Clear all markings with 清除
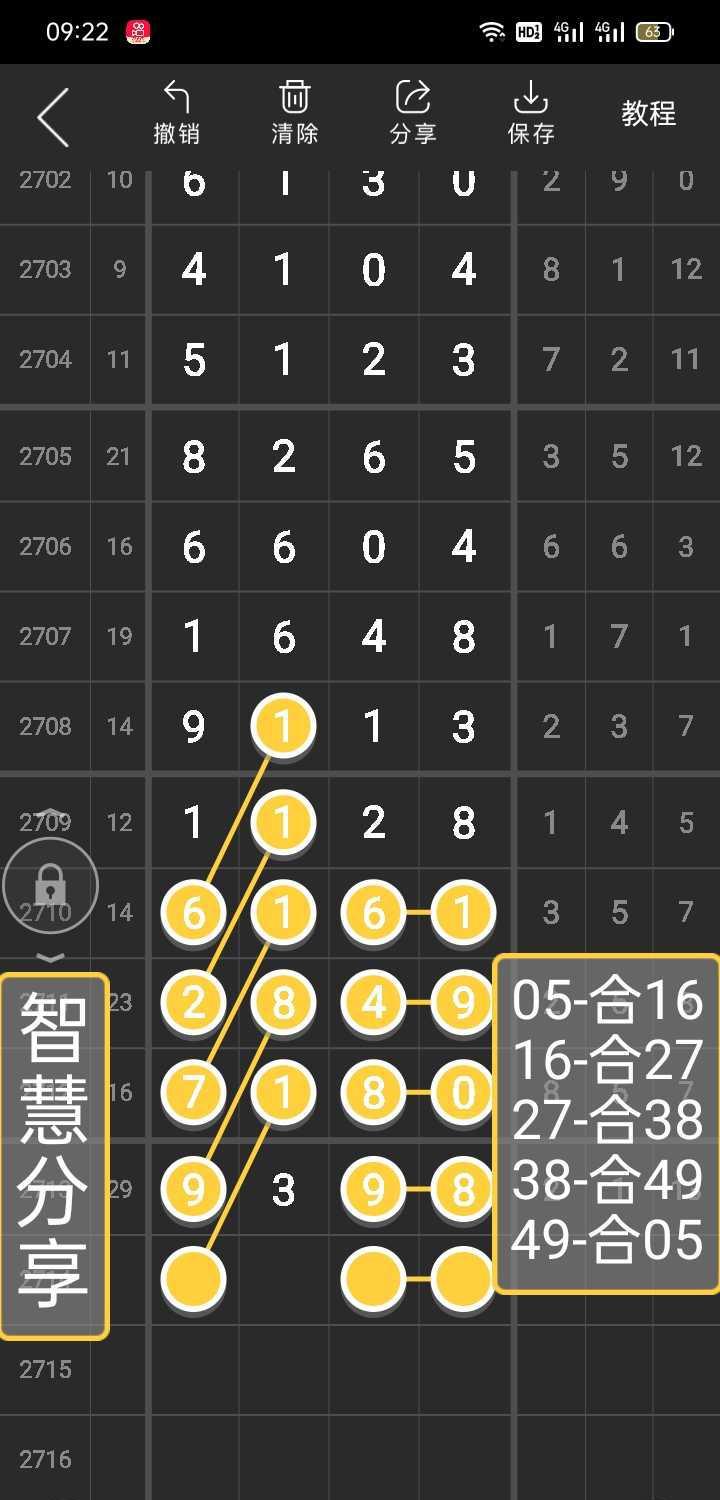 coord(295,113)
